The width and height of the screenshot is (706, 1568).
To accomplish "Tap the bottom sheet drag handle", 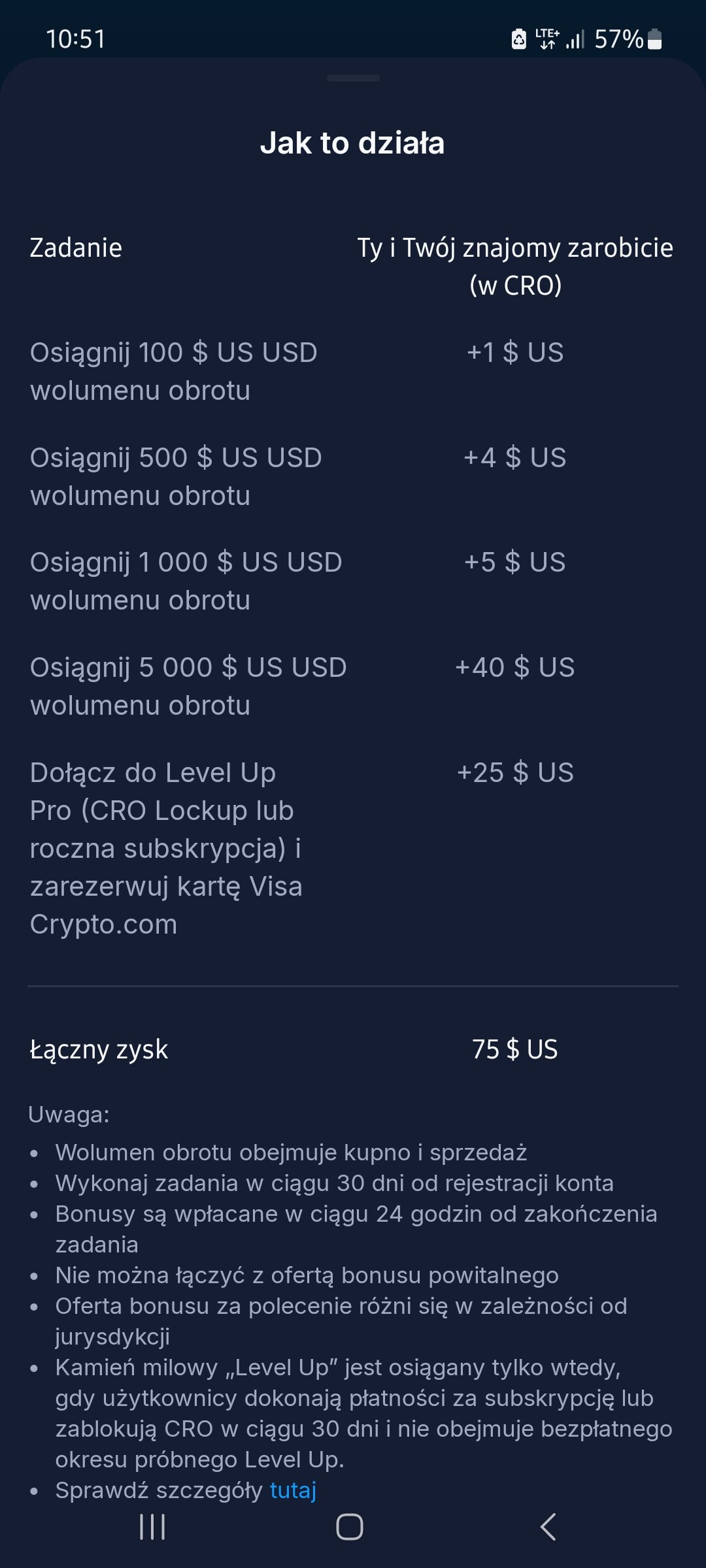I will click(x=353, y=78).
